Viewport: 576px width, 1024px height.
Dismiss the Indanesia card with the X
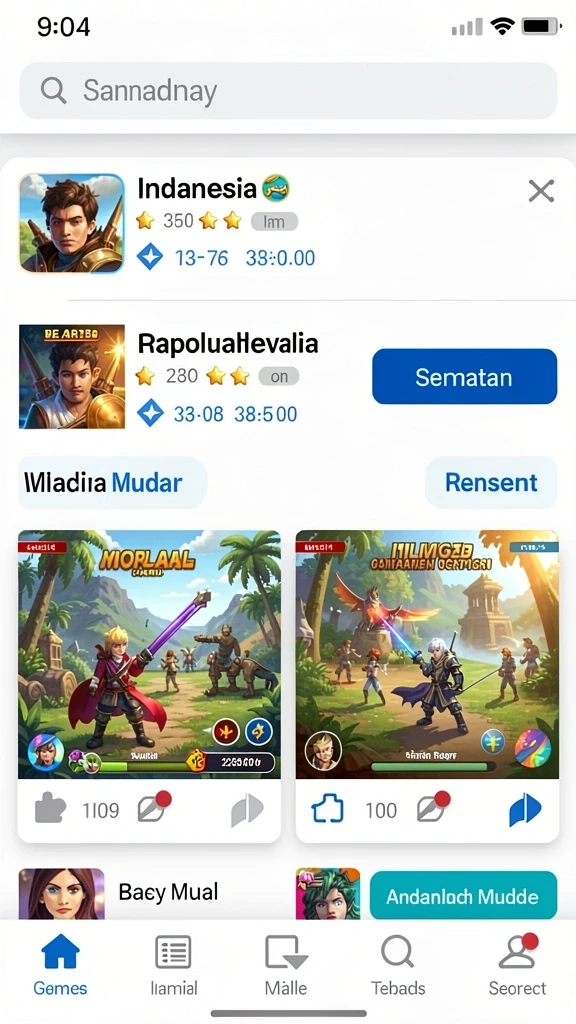[541, 191]
